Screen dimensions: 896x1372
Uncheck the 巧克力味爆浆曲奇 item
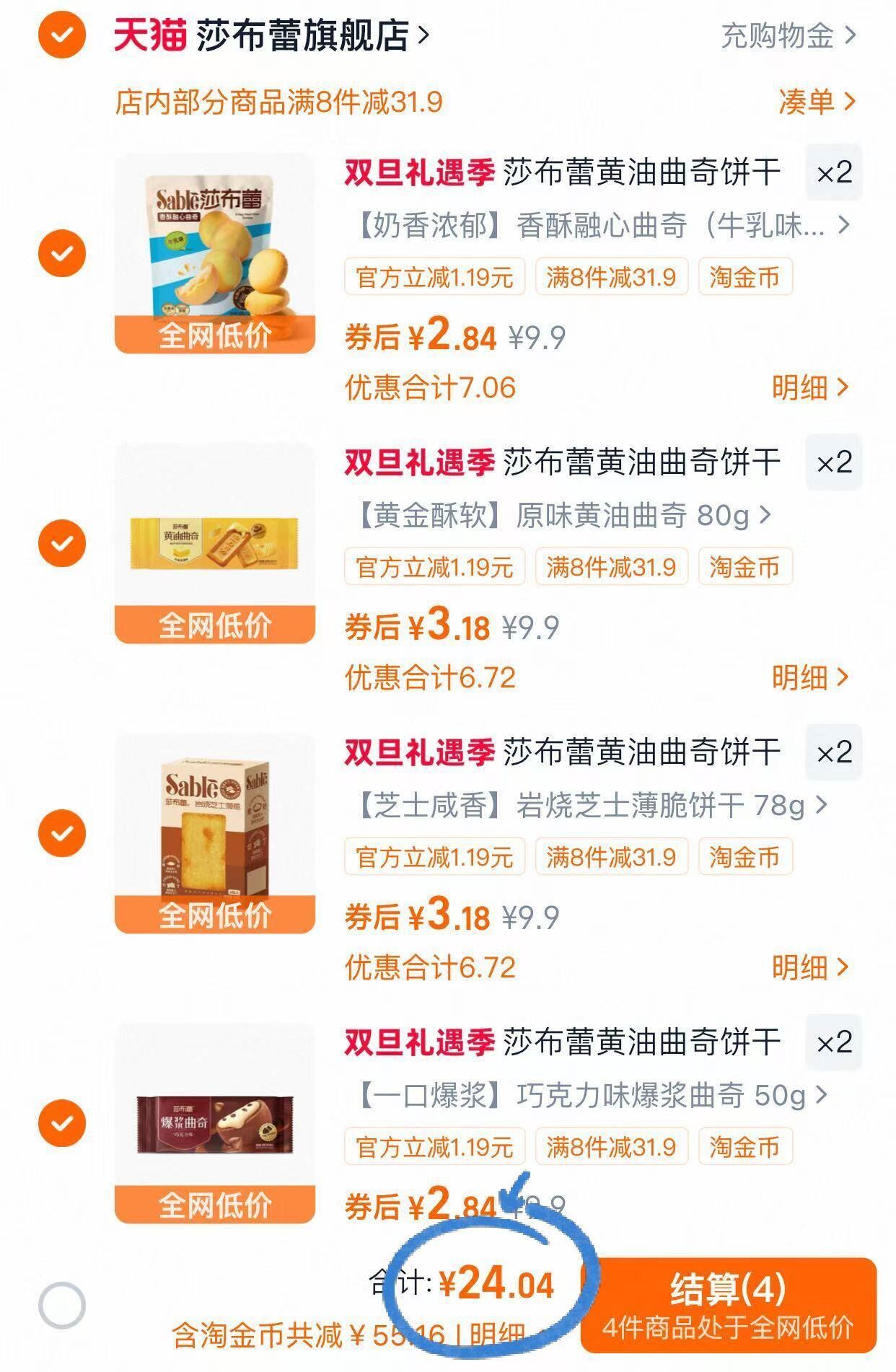tap(63, 1124)
